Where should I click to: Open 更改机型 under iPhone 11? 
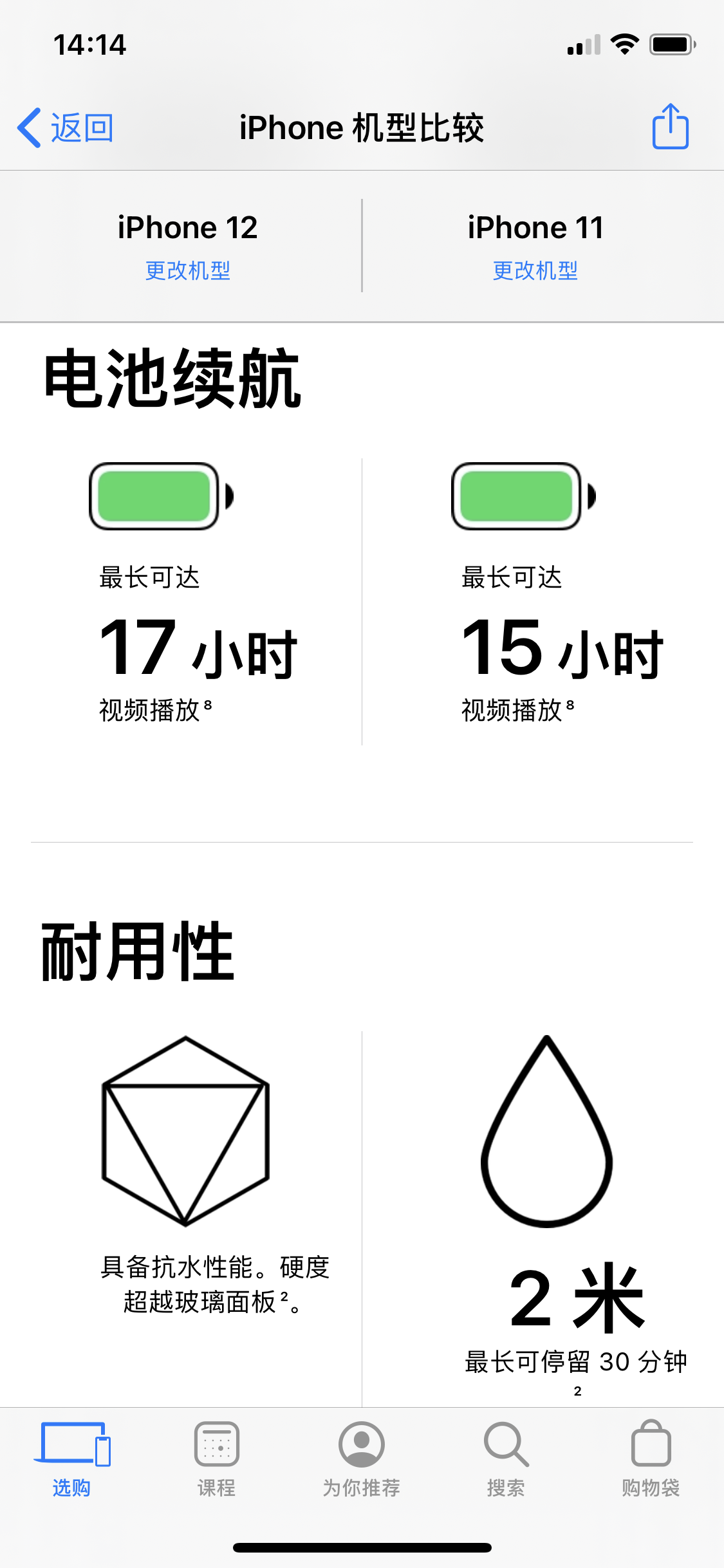[535, 271]
